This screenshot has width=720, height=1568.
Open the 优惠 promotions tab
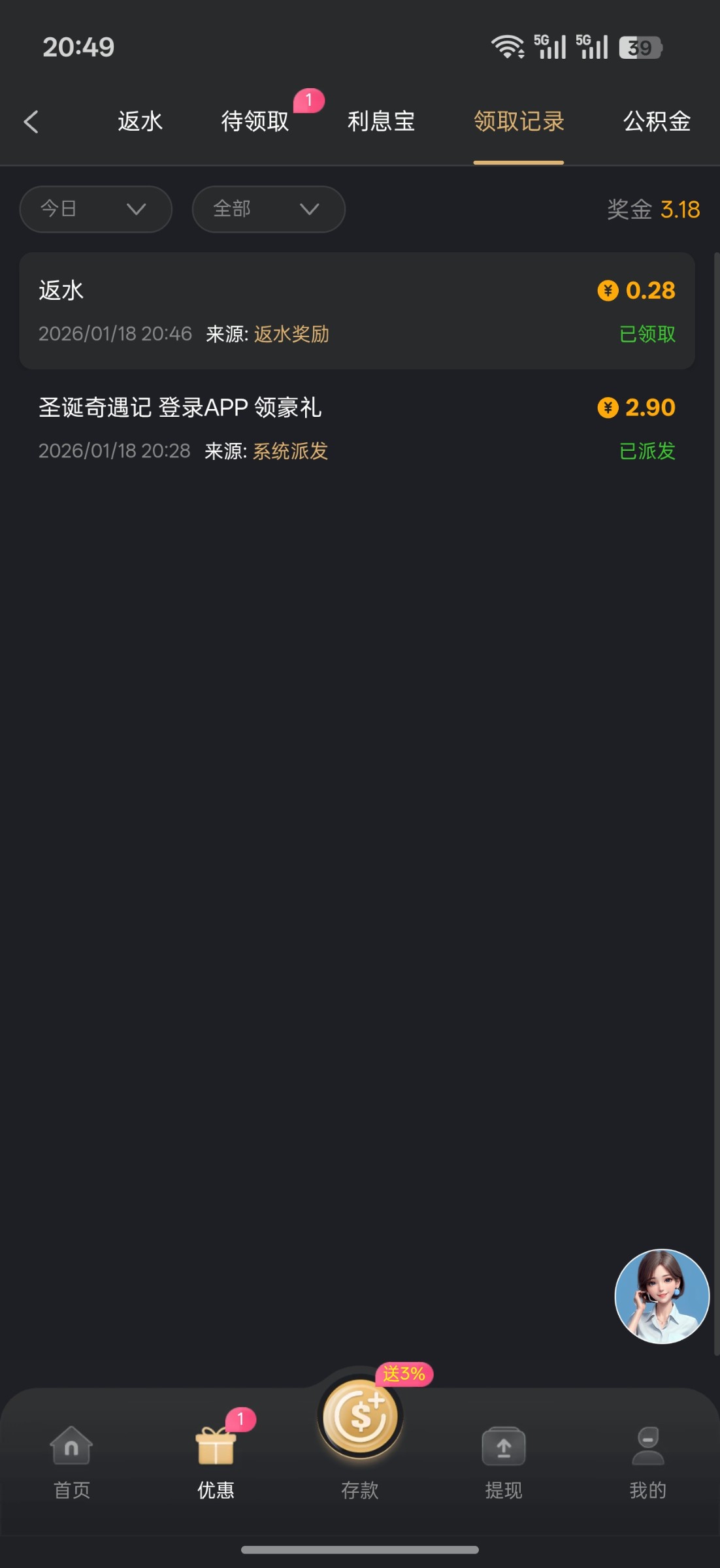[x=216, y=1462]
